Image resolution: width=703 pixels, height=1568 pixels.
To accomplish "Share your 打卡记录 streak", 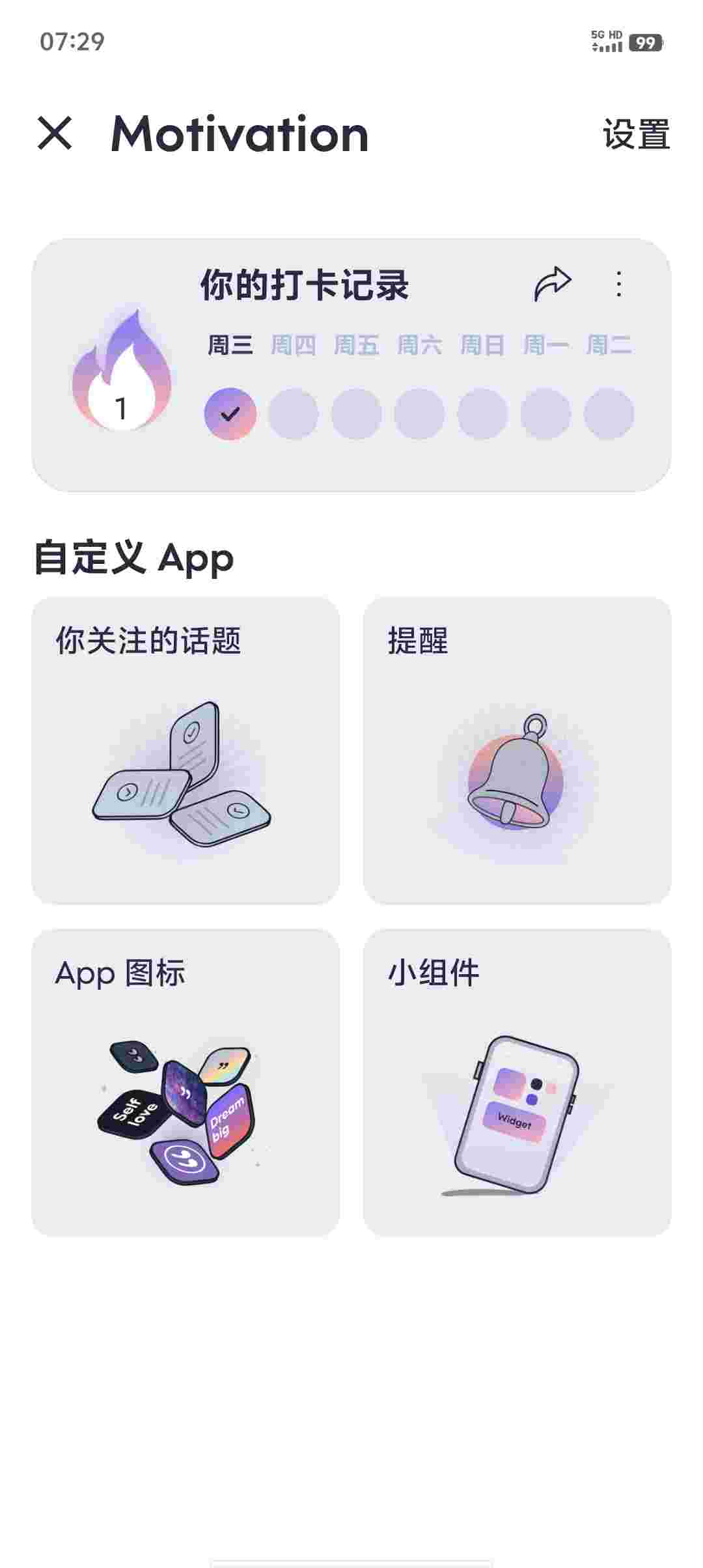I will (x=553, y=284).
